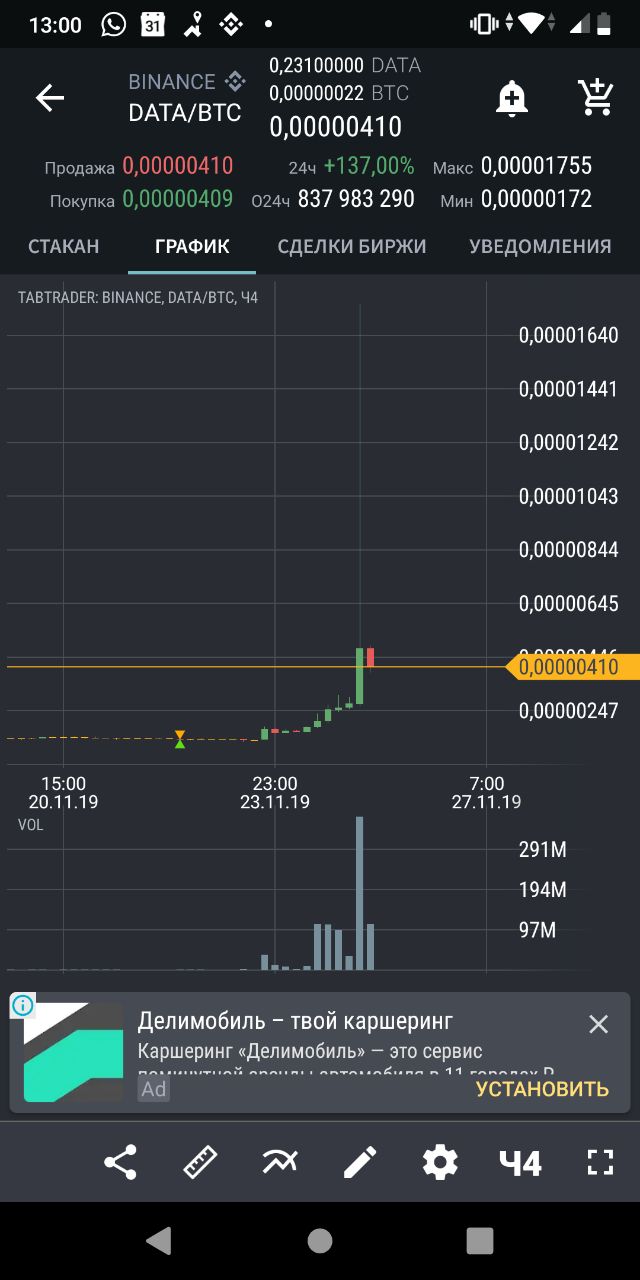640x1280 pixels.
Task: Change the Ч4 timeframe
Action: [x=520, y=1162]
